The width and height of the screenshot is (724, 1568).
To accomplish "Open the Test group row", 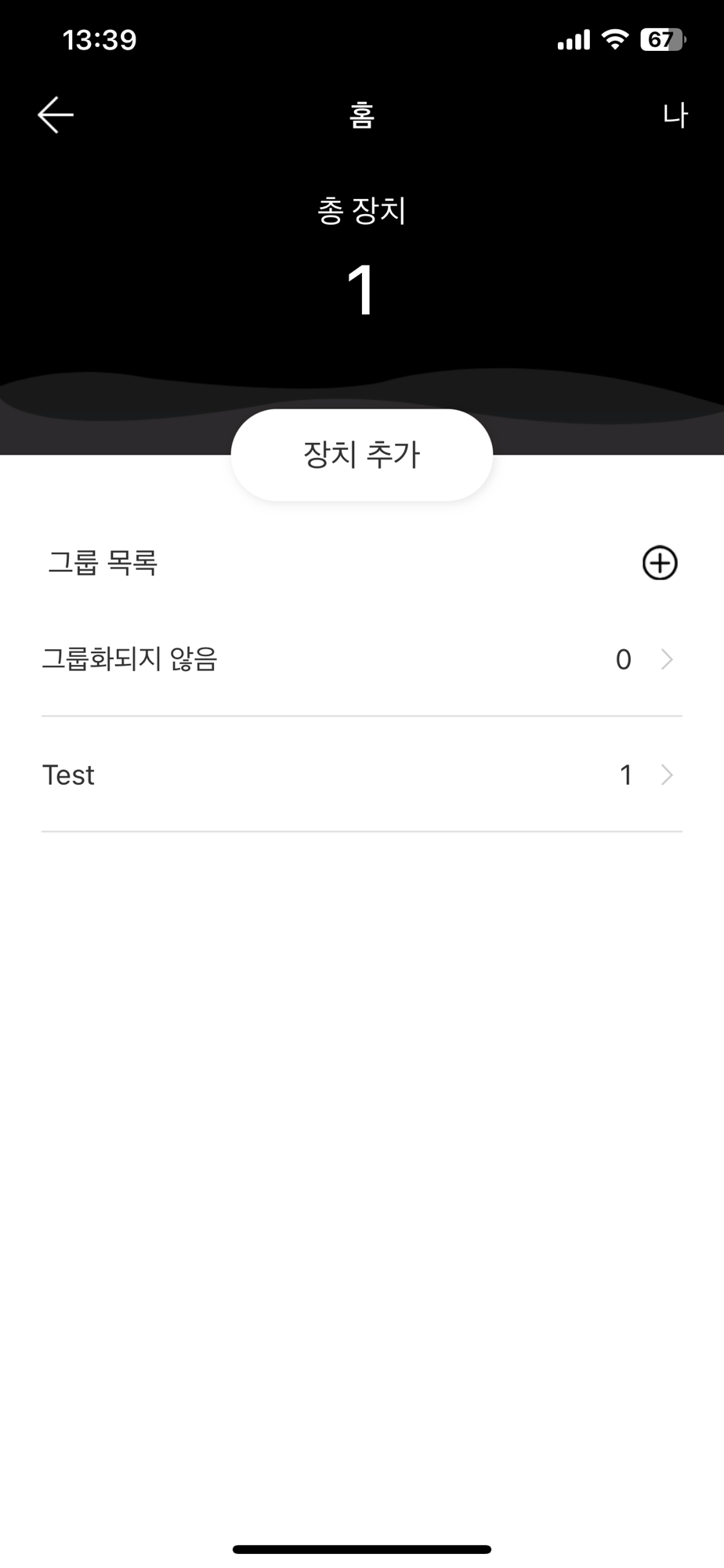I will 362,775.
